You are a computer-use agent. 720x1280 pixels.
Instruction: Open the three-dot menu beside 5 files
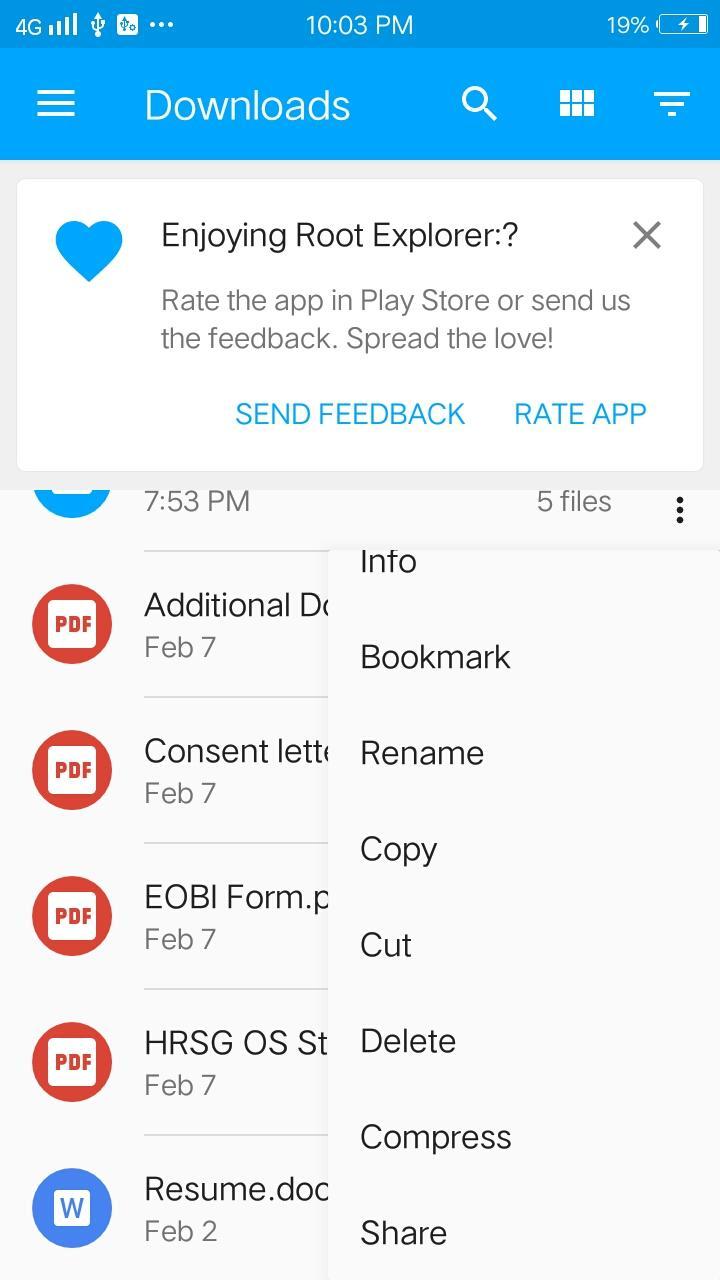tap(680, 510)
